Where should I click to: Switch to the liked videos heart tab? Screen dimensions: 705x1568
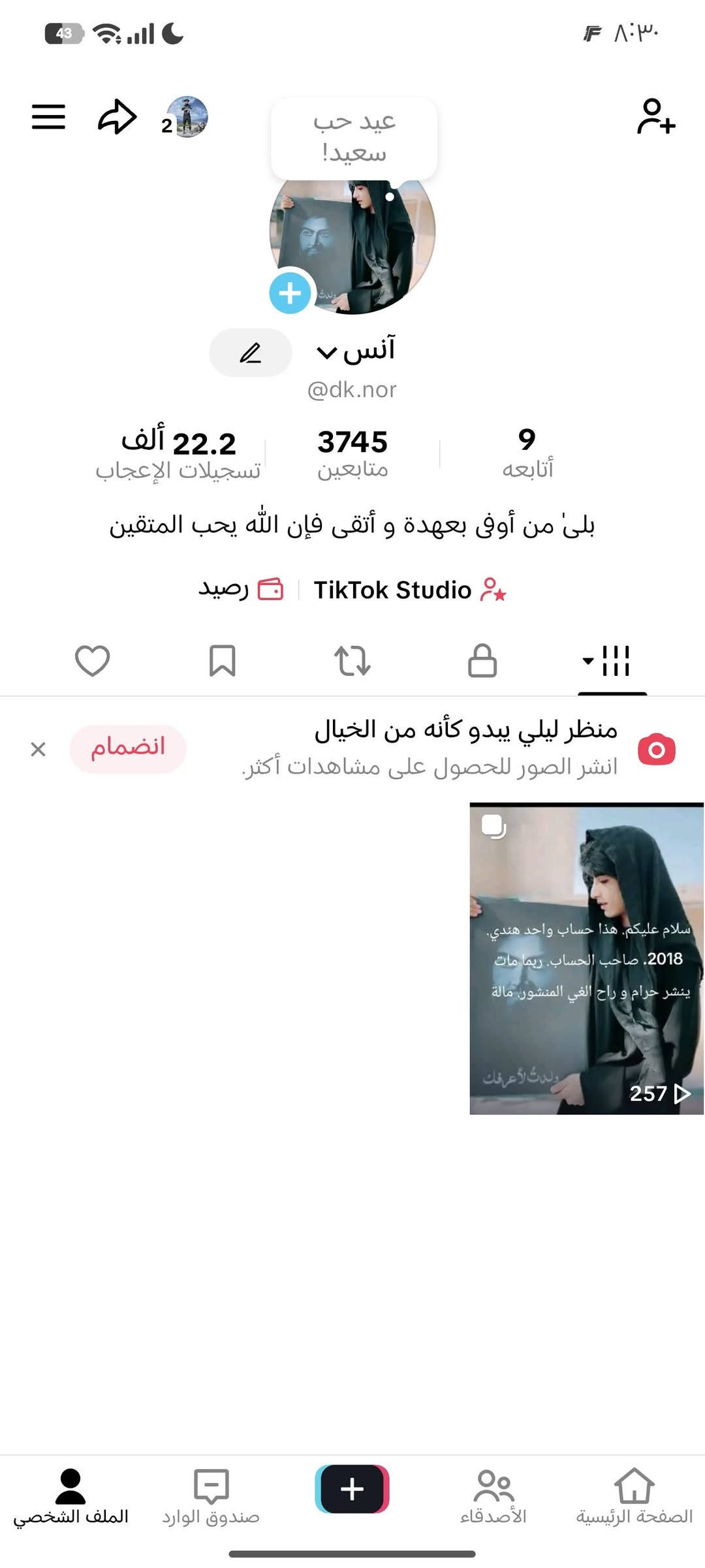tap(92, 660)
